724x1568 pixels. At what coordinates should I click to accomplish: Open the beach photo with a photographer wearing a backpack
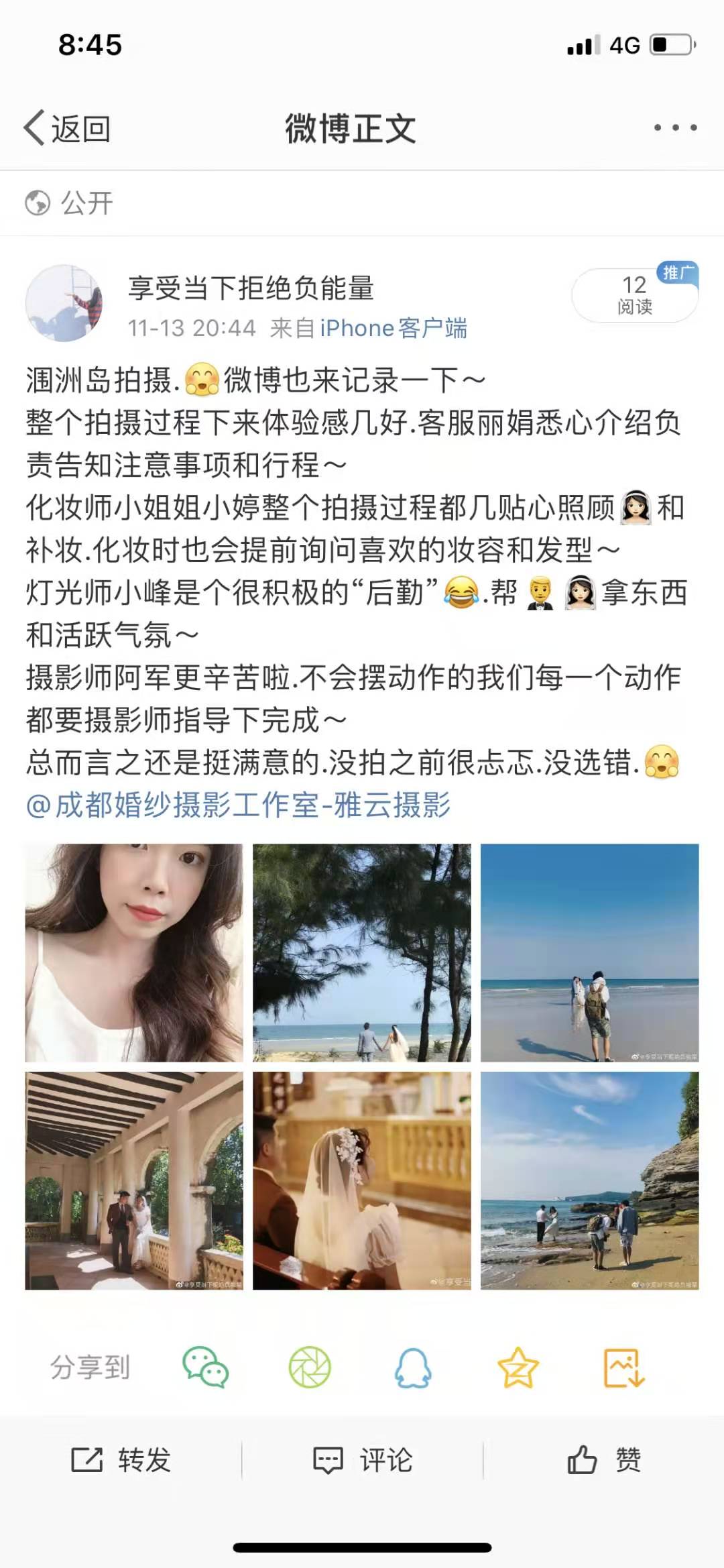pos(589,952)
